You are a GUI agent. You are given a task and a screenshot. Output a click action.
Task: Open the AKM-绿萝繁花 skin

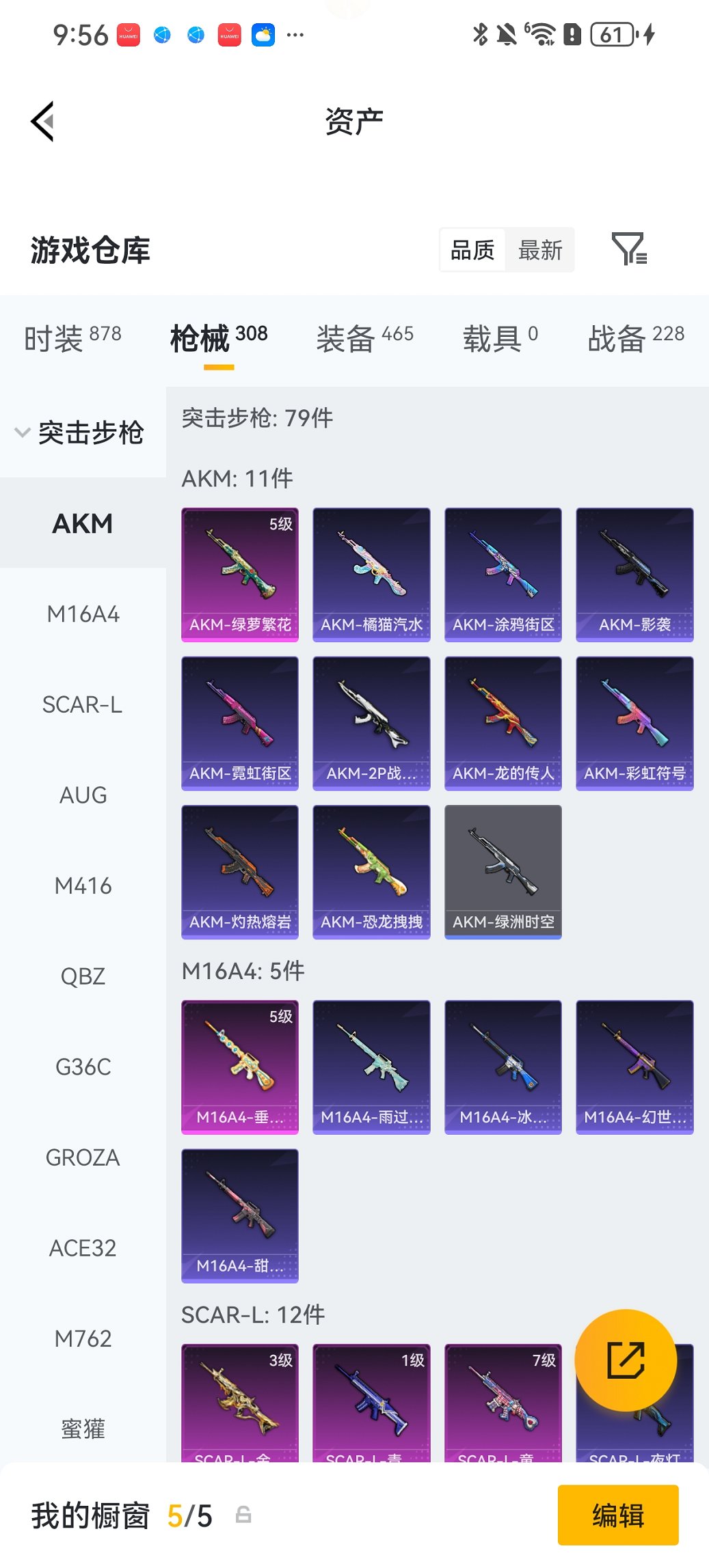point(240,574)
